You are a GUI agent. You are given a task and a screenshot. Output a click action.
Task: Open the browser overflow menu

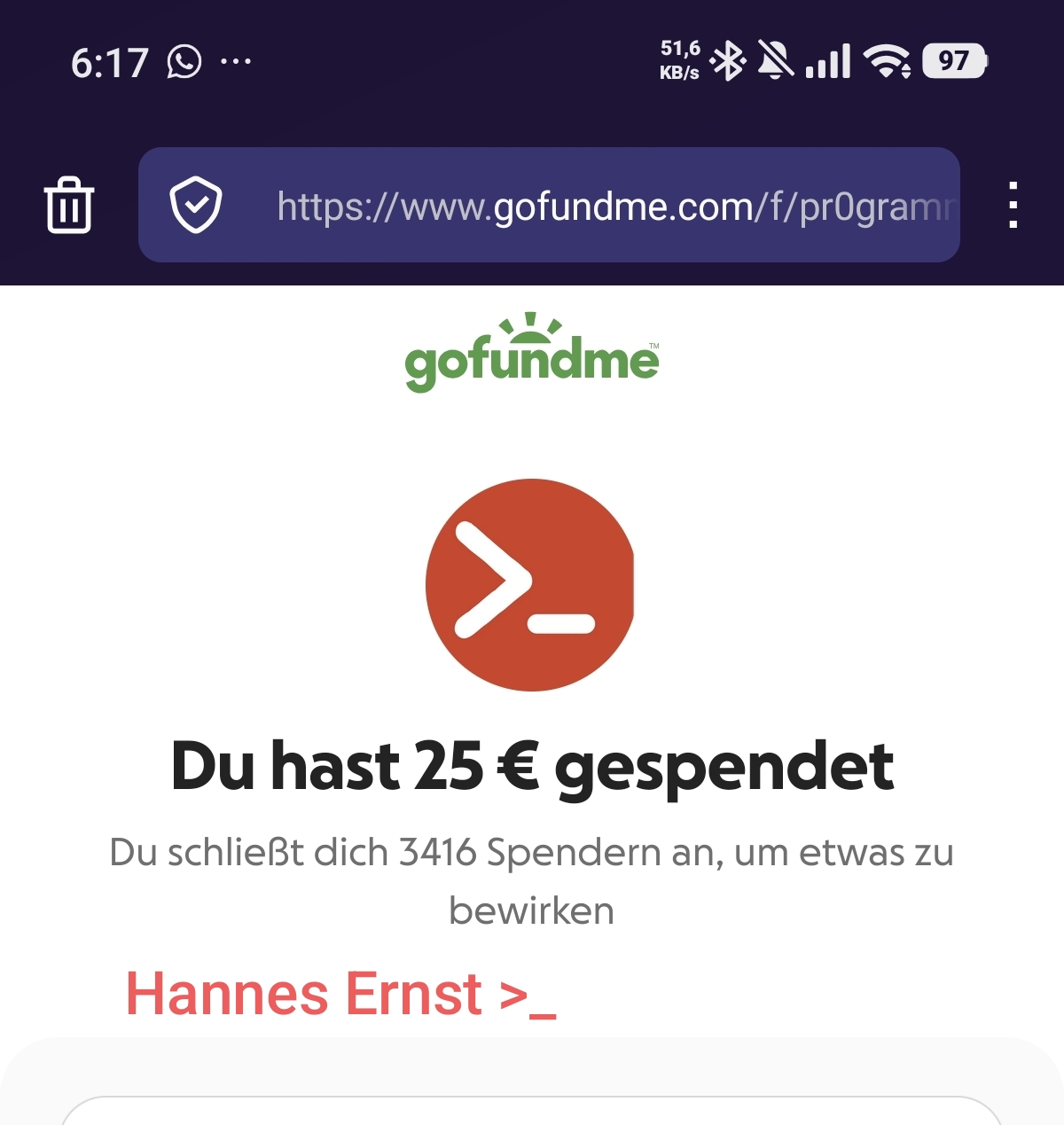point(1013,205)
